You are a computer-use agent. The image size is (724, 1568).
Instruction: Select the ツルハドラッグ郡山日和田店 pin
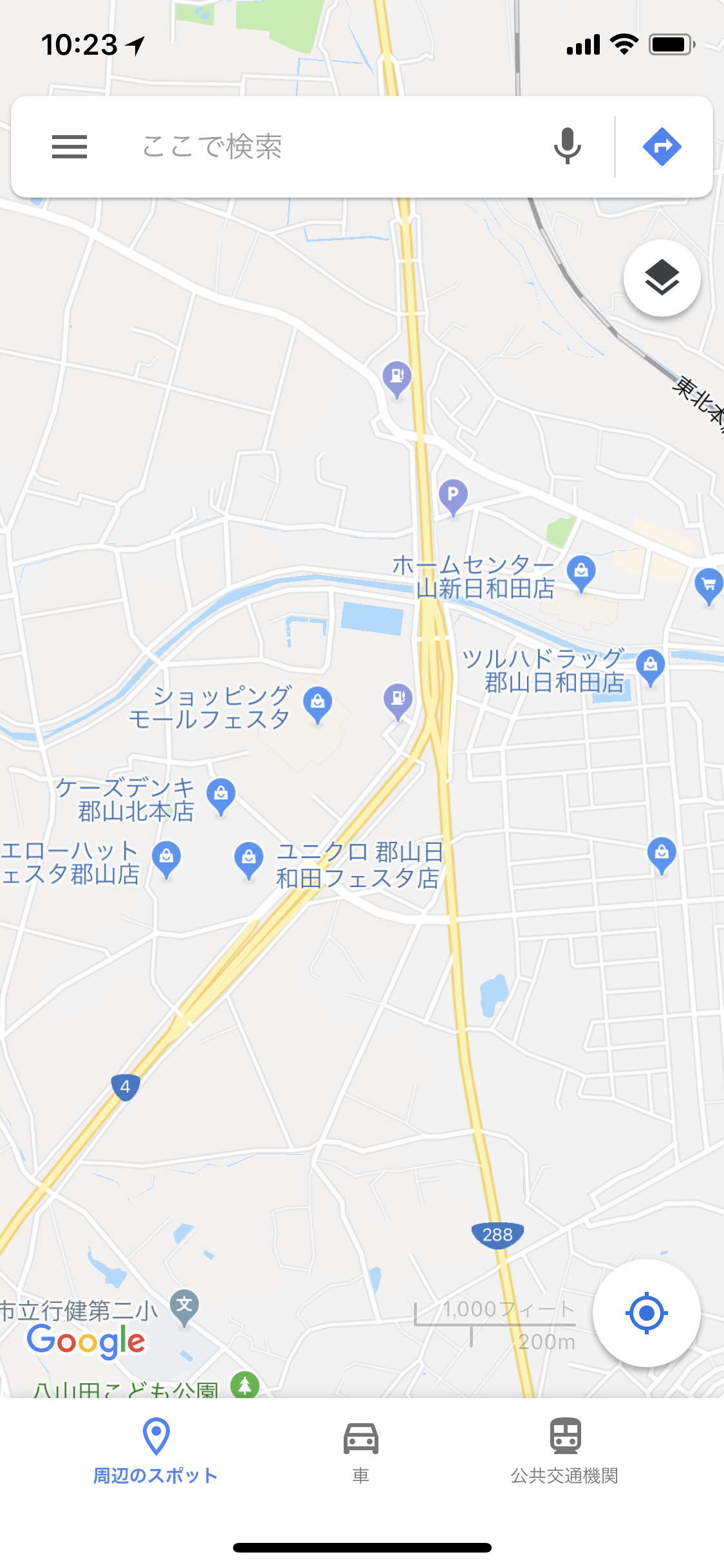pos(651,665)
